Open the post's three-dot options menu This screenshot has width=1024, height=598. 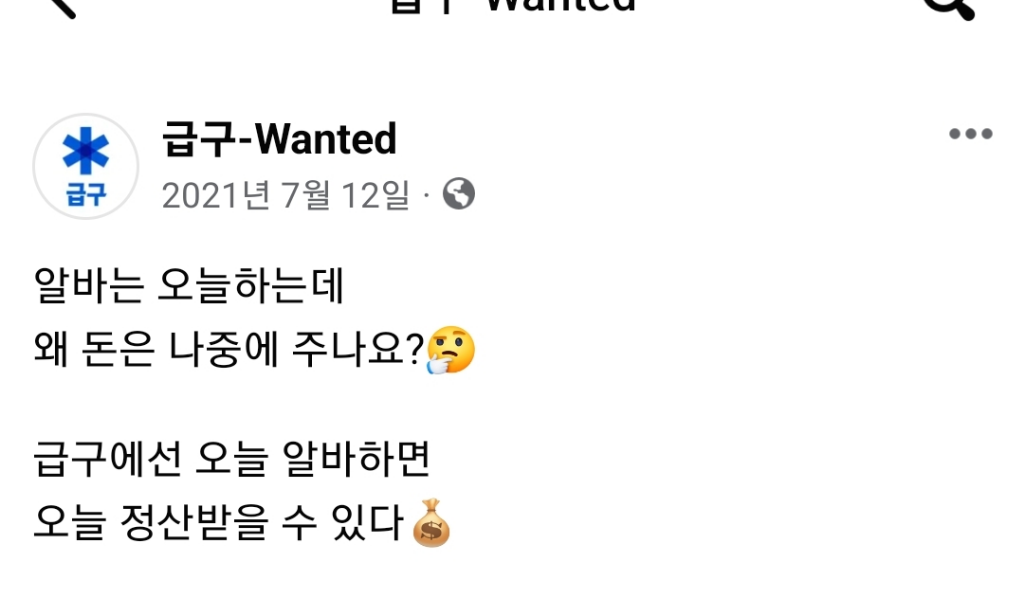(x=970, y=134)
